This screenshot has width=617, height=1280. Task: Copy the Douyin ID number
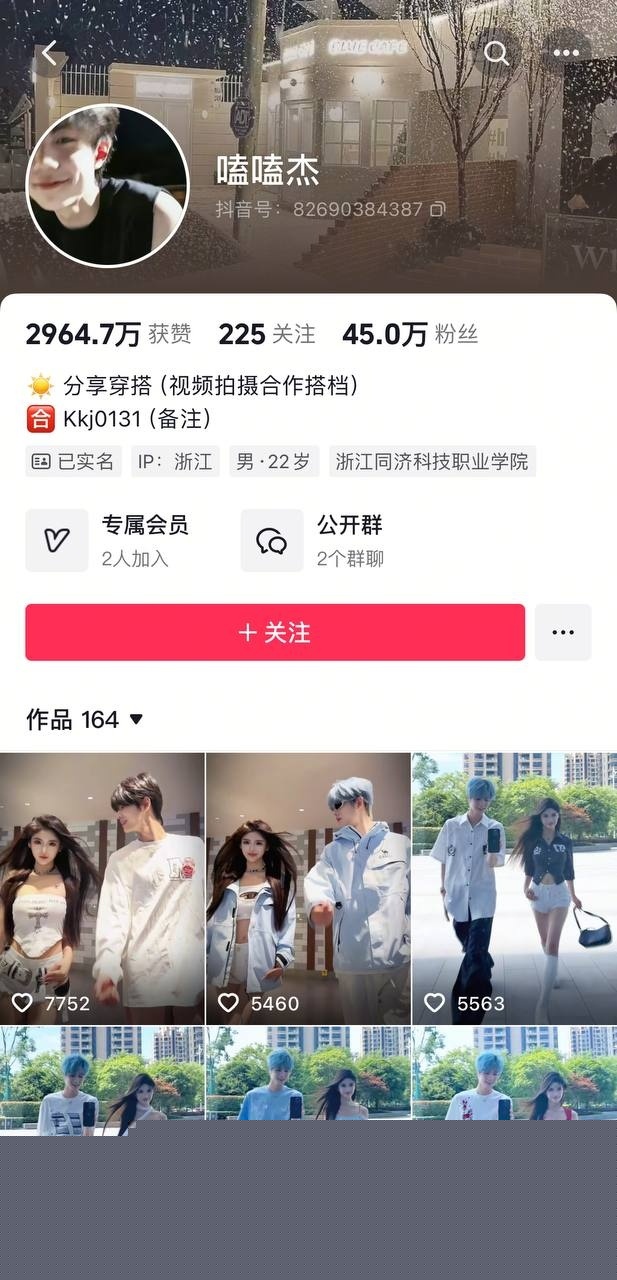(437, 209)
